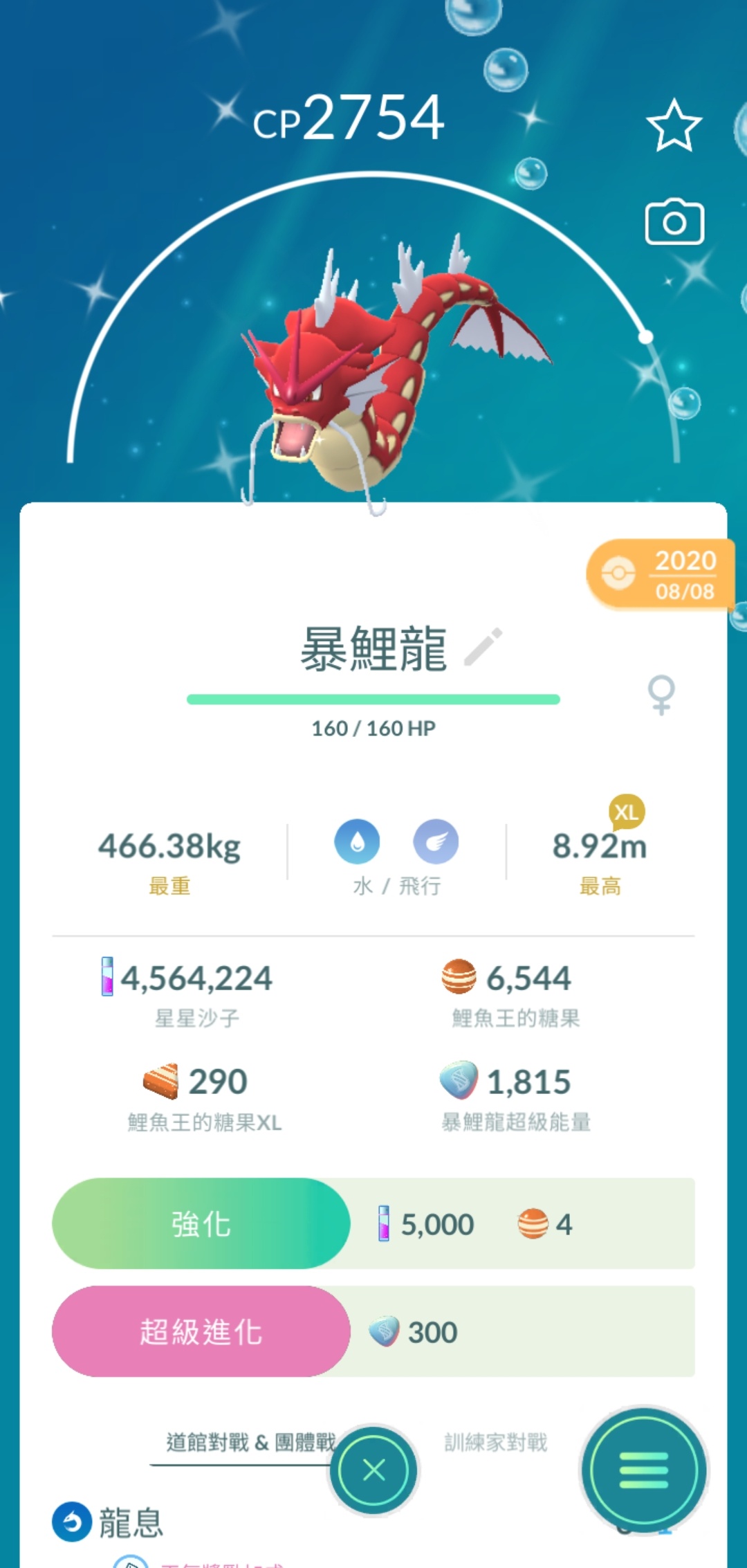The width and height of the screenshot is (747, 1568).
Task: Tap the 強化 power up button
Action: coord(201,1223)
